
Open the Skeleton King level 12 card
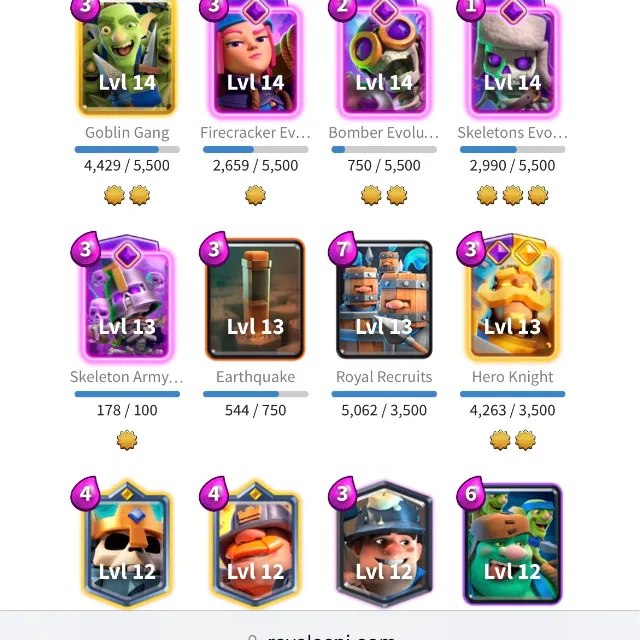(127, 547)
